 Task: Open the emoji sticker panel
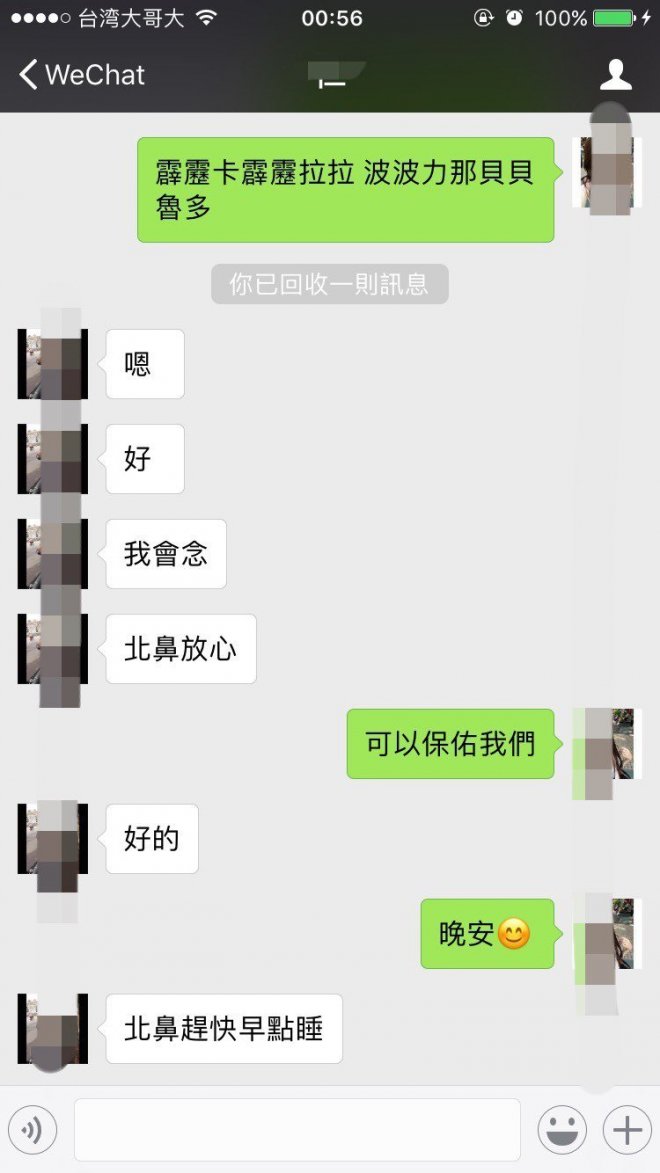coord(562,1131)
